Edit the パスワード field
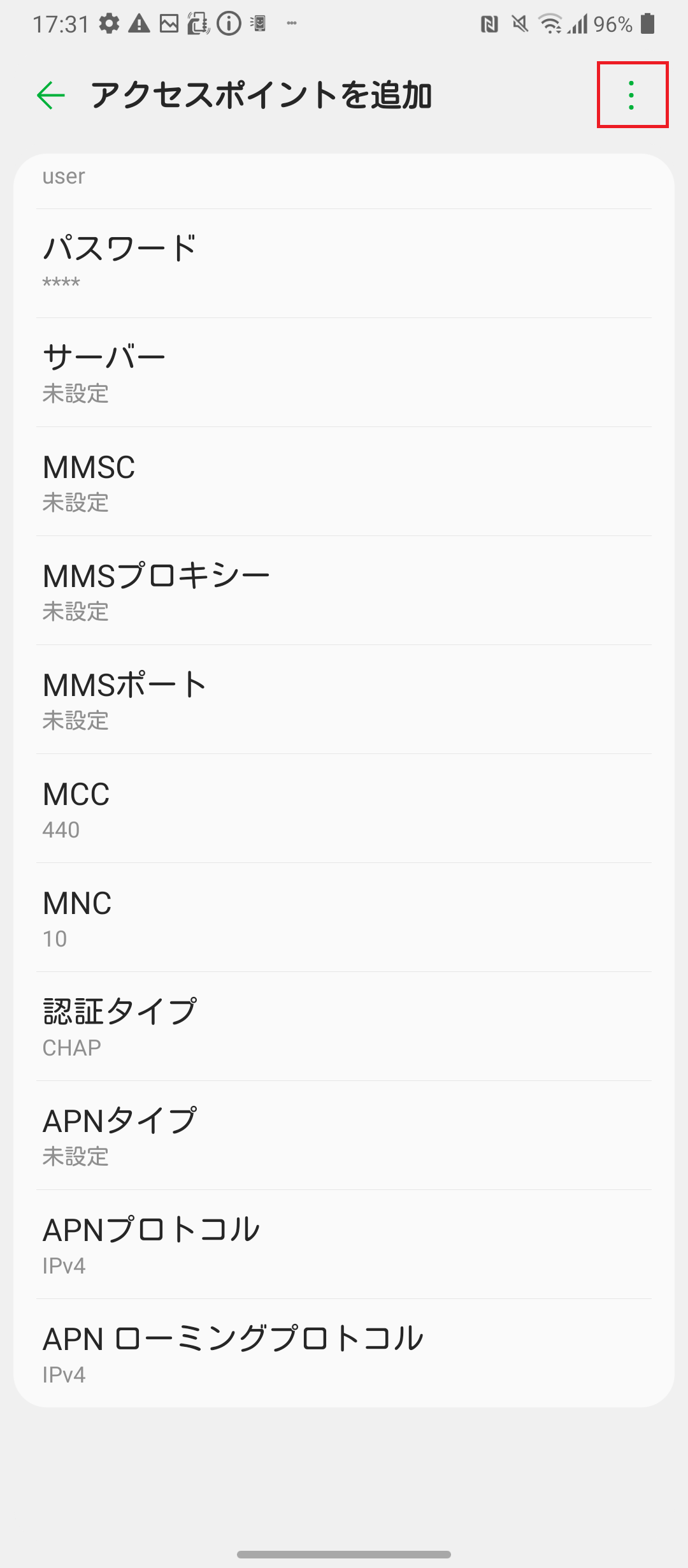Image resolution: width=688 pixels, height=1568 pixels. [x=344, y=260]
